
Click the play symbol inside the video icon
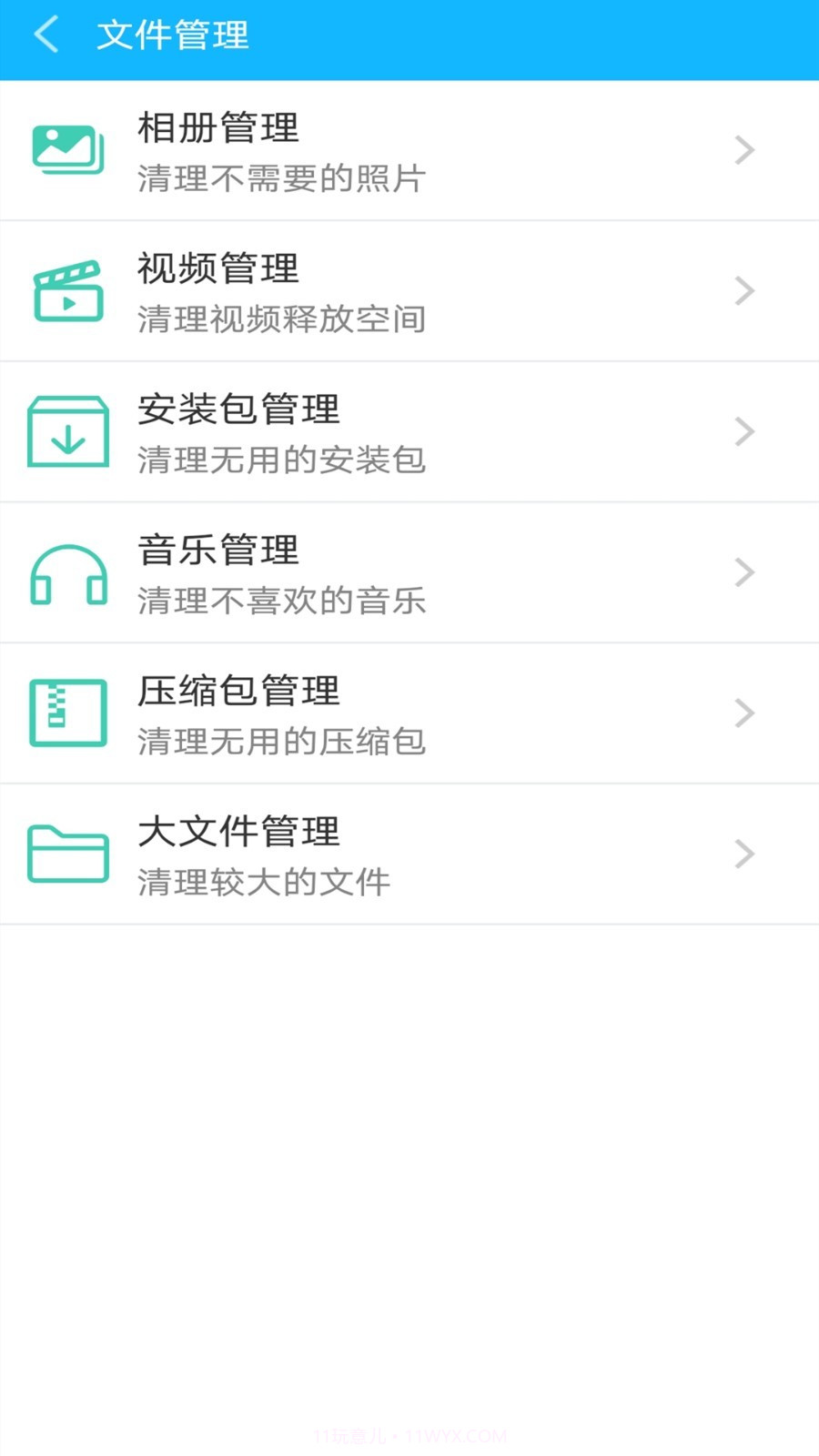70,300
